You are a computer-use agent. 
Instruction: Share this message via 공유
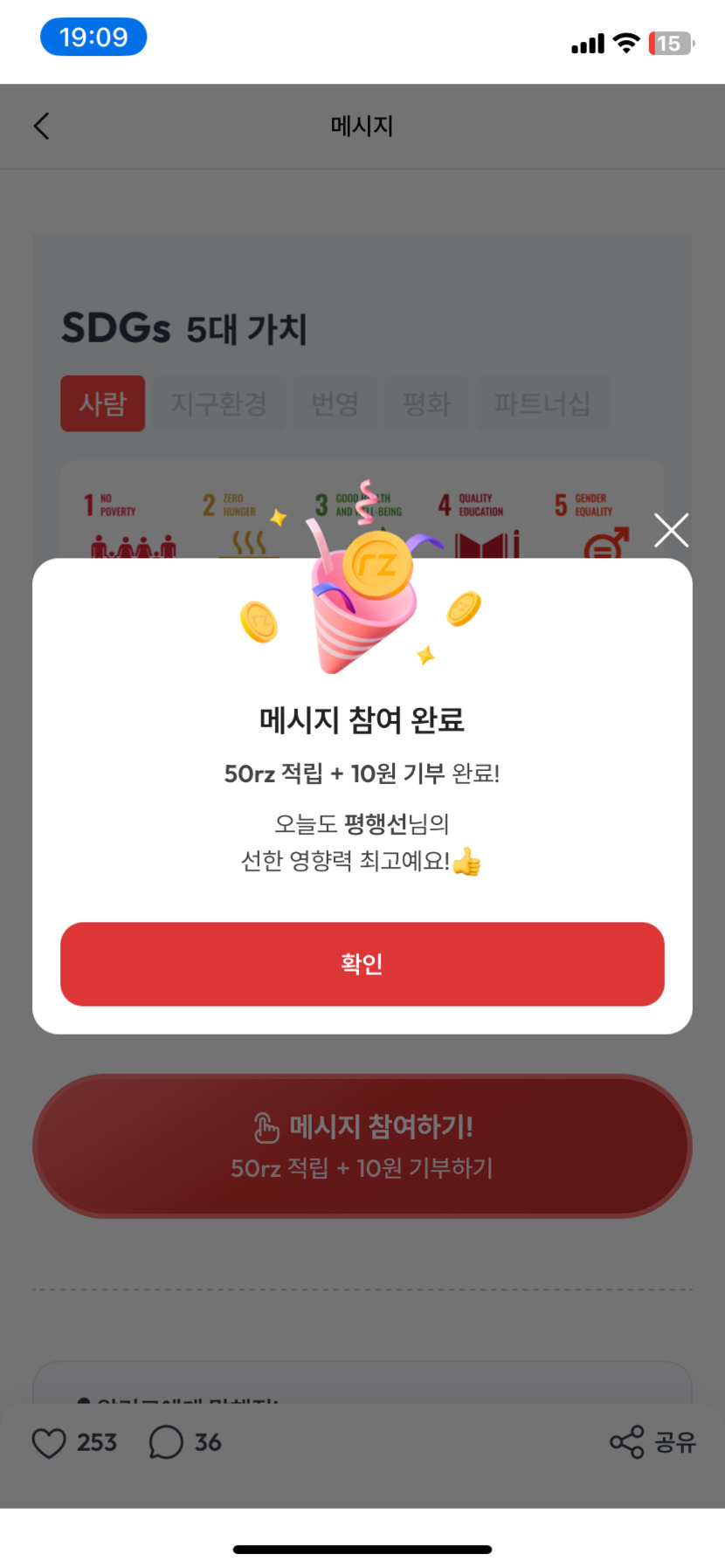point(652,1441)
